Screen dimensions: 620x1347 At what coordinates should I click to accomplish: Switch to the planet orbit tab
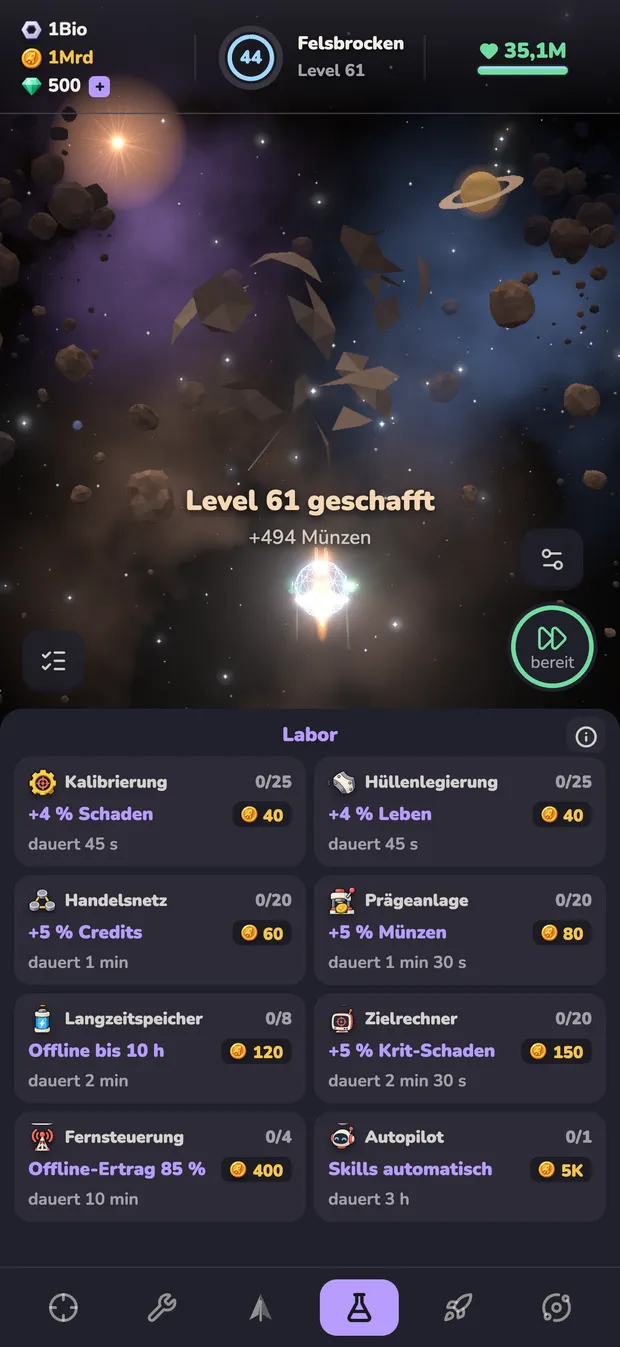coord(556,1307)
